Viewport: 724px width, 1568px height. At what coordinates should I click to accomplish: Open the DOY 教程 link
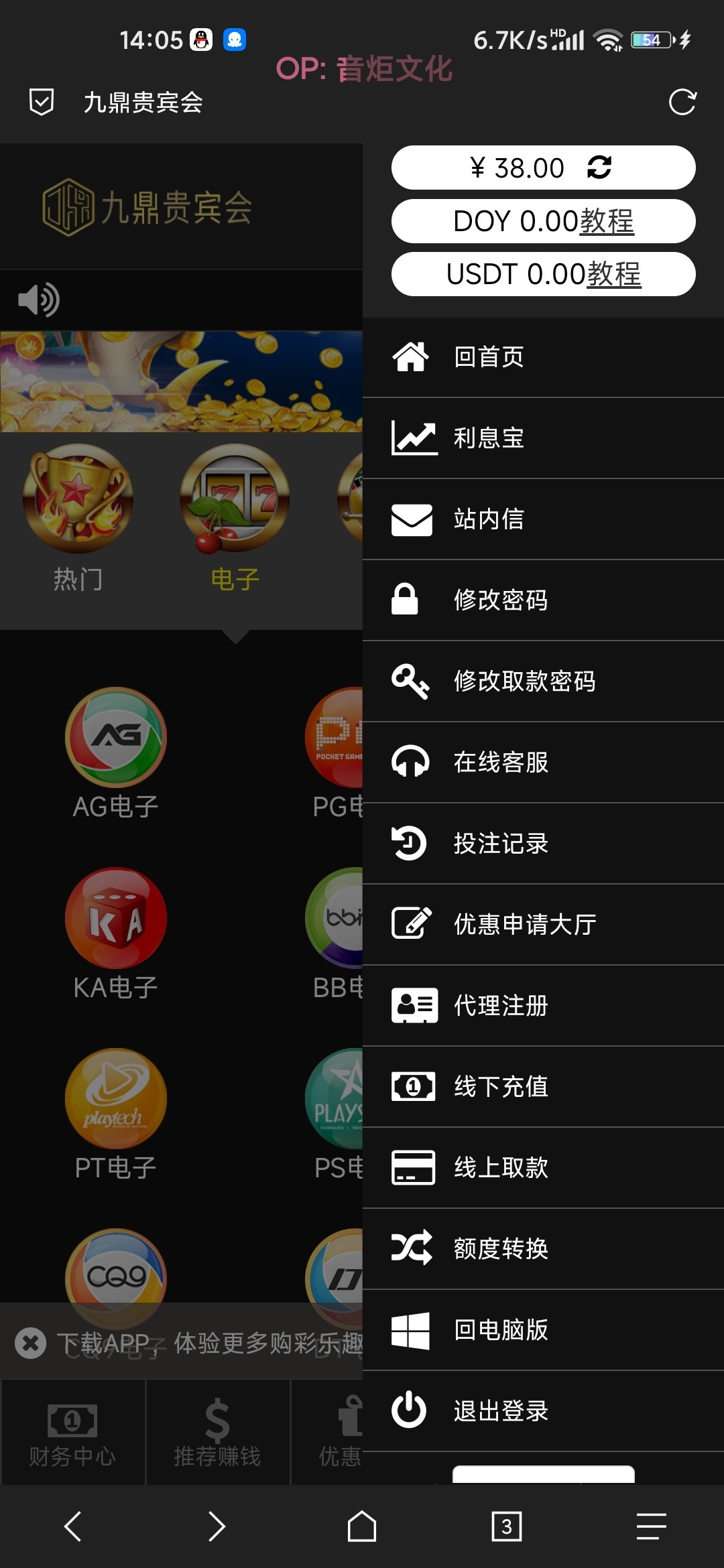[x=607, y=222]
